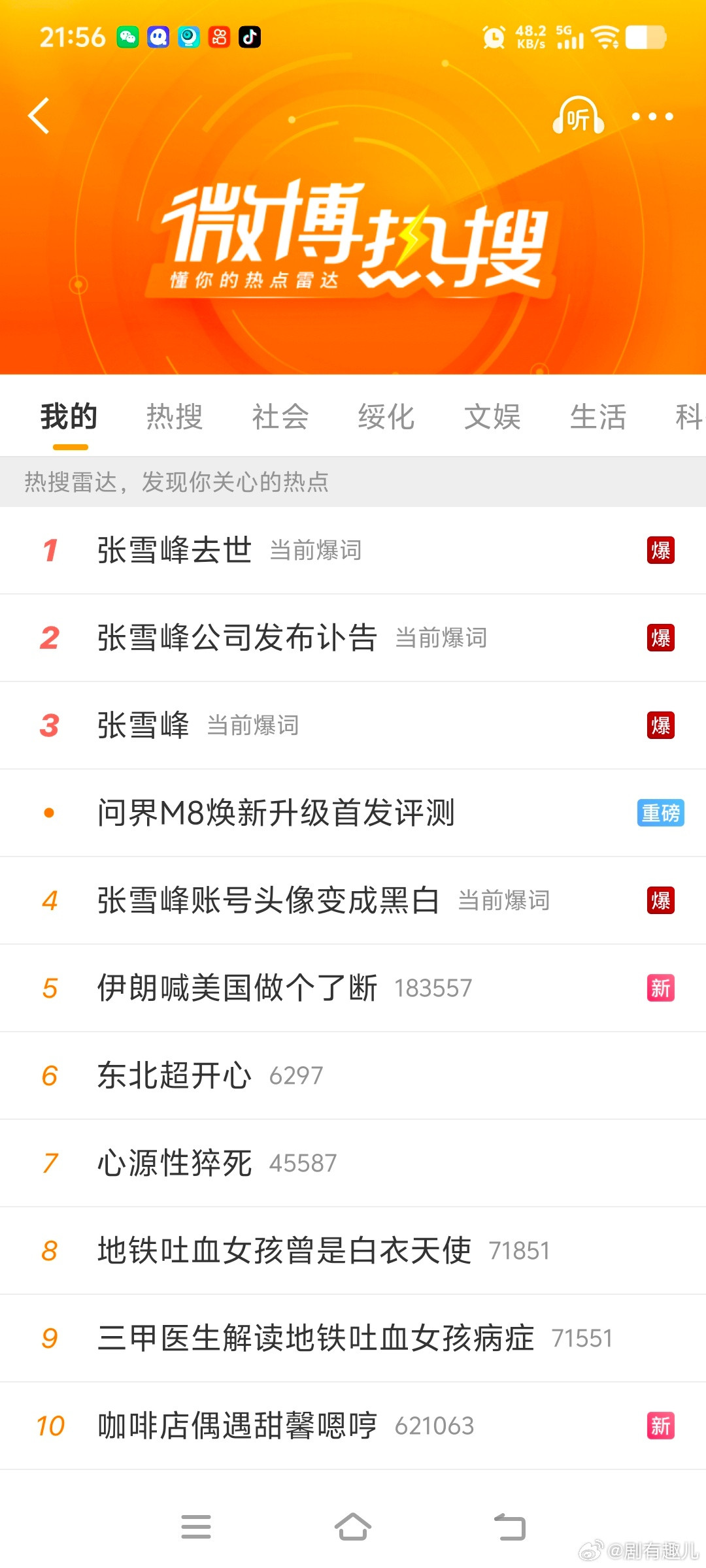Screen dimensions: 706x1568
Task: Tap the Wi-Fi signal icon in status bar
Action: pos(605,37)
